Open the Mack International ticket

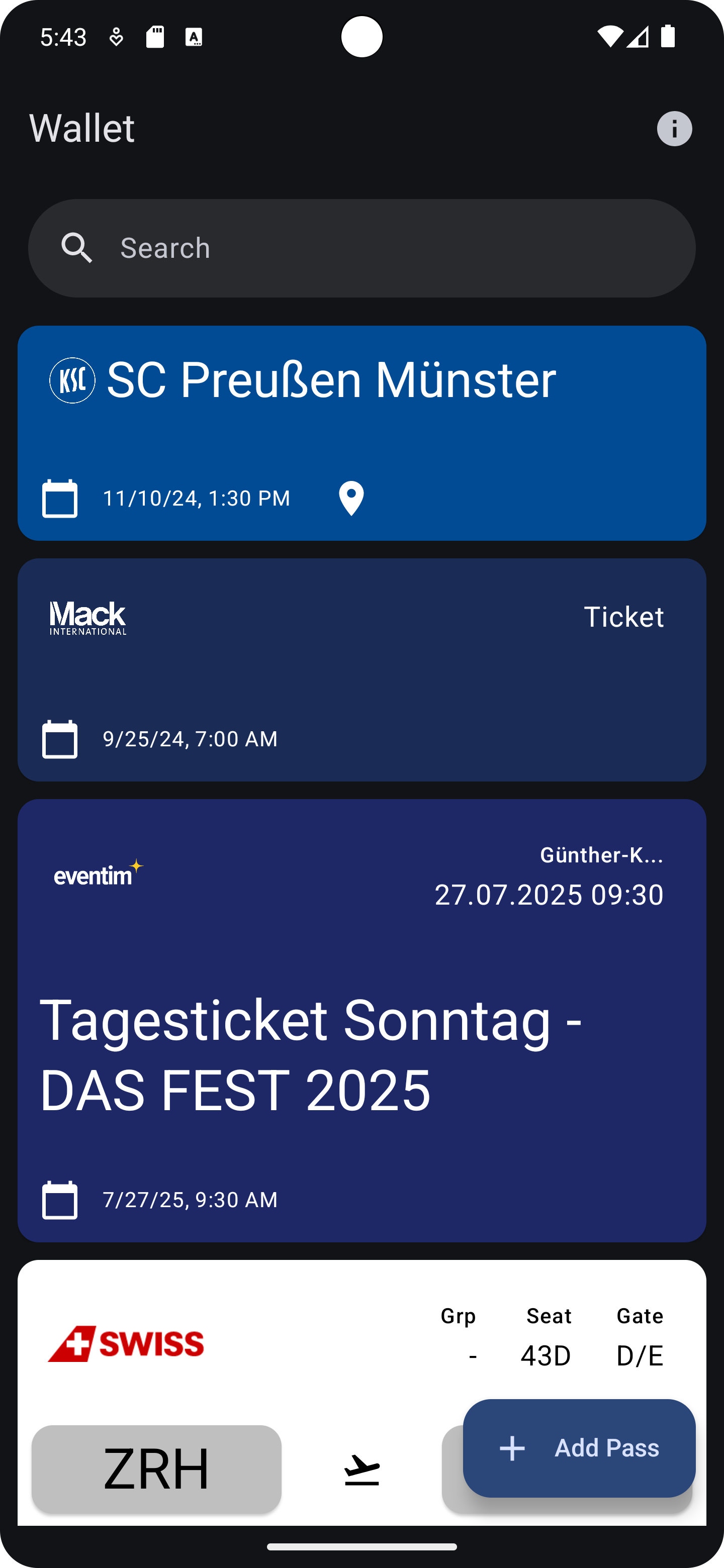click(361, 669)
